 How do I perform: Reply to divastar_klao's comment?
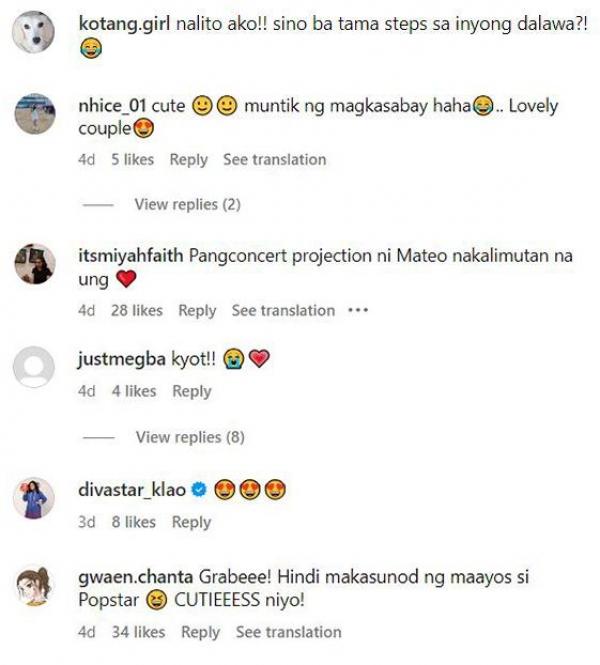coord(191,522)
